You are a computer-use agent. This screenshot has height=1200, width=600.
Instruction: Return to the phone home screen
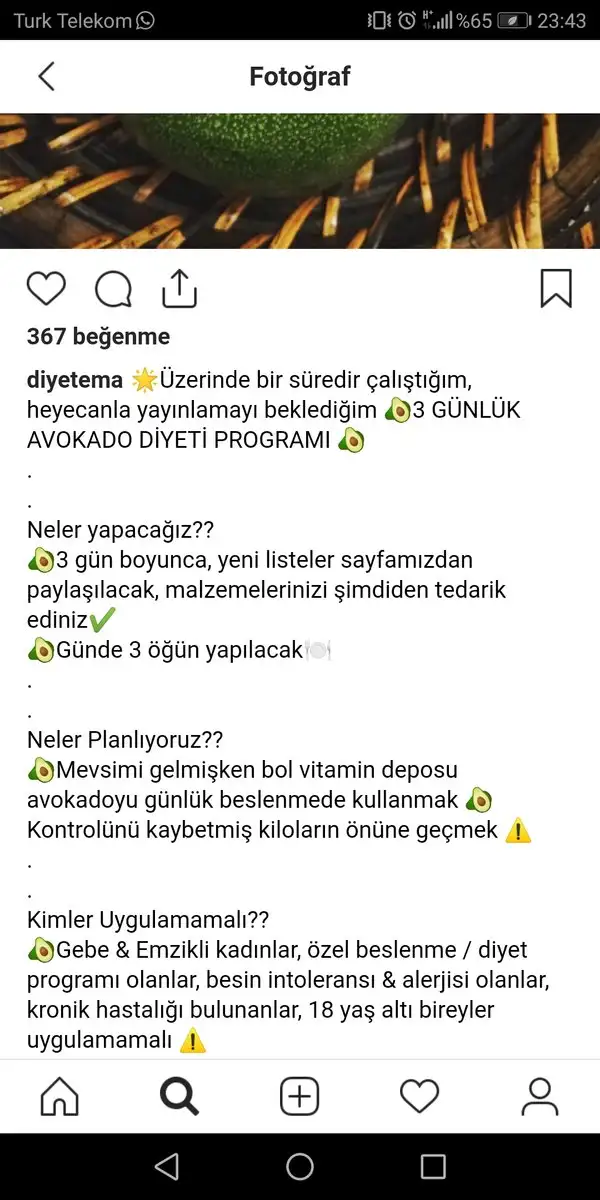click(x=300, y=1166)
